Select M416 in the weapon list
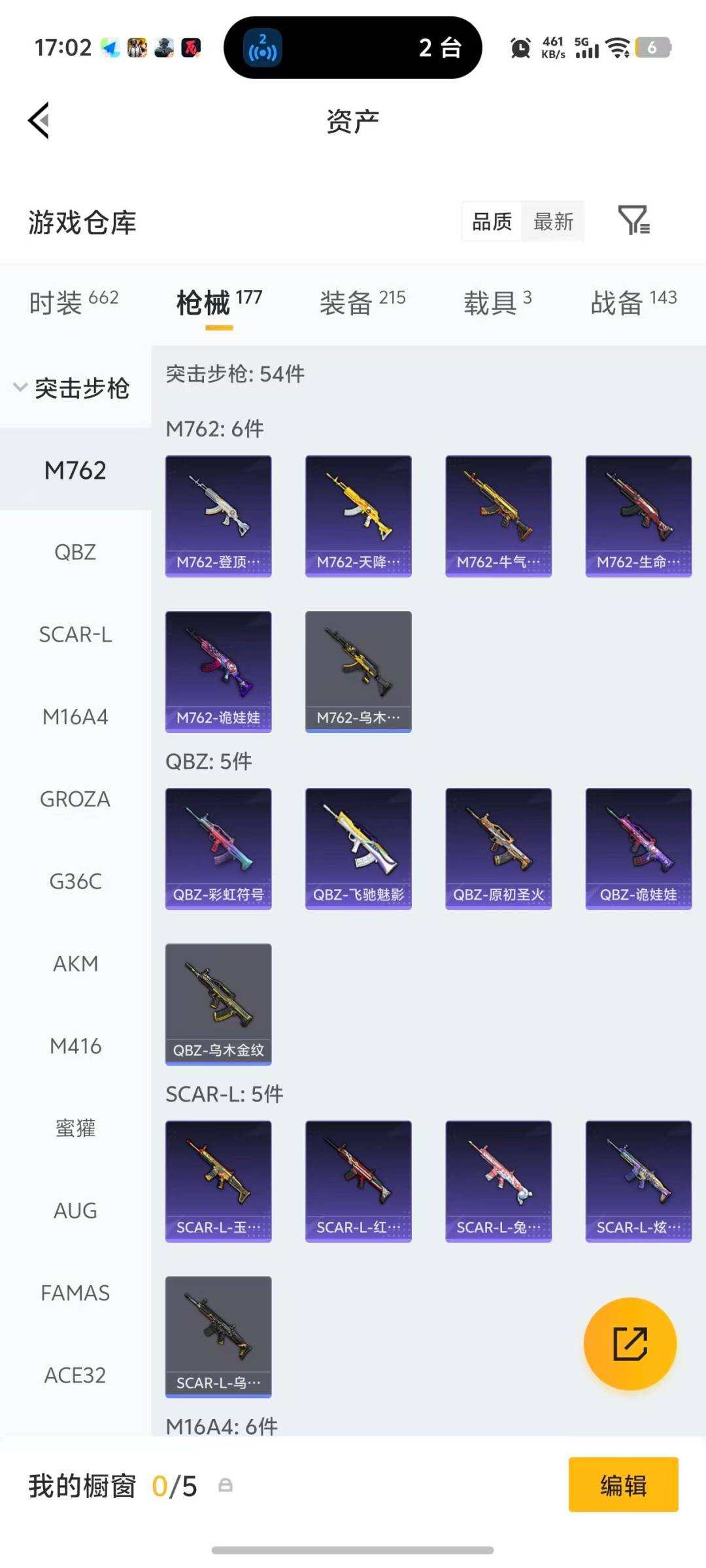The width and height of the screenshot is (706, 1568). (75, 1047)
